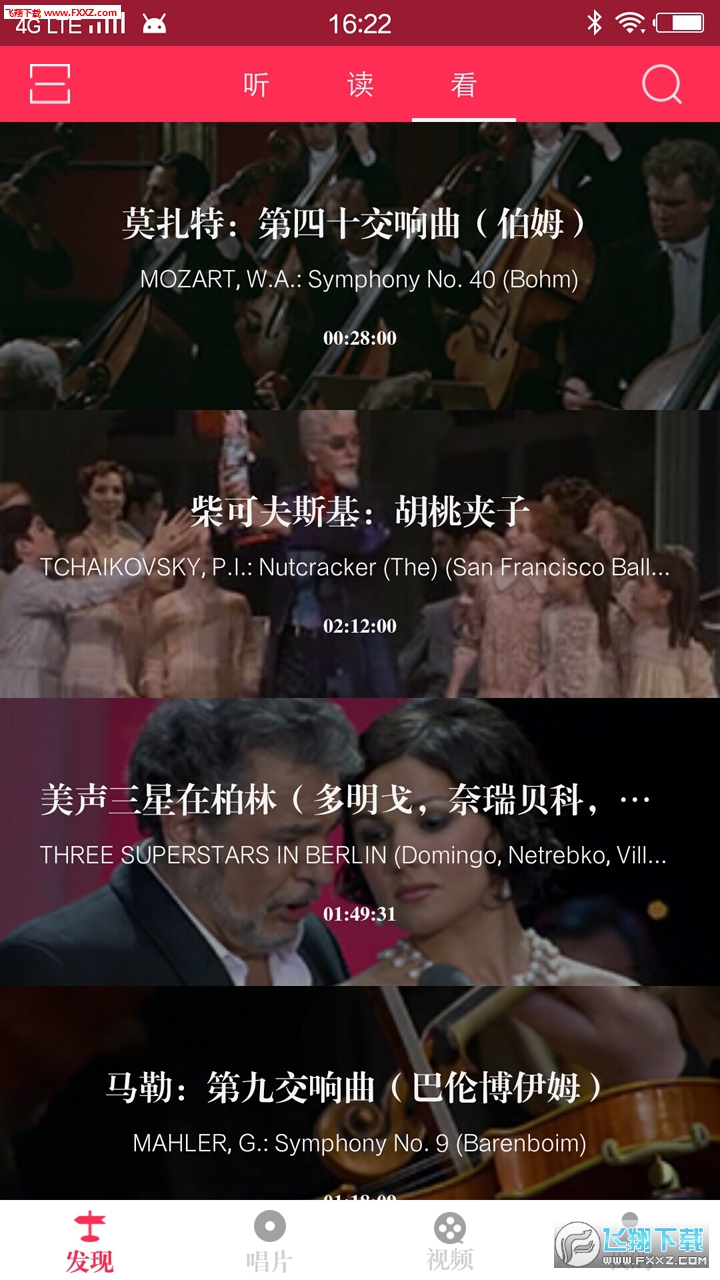Switch to the 读 tab
Screen dimensions: 720x1280
360,85
